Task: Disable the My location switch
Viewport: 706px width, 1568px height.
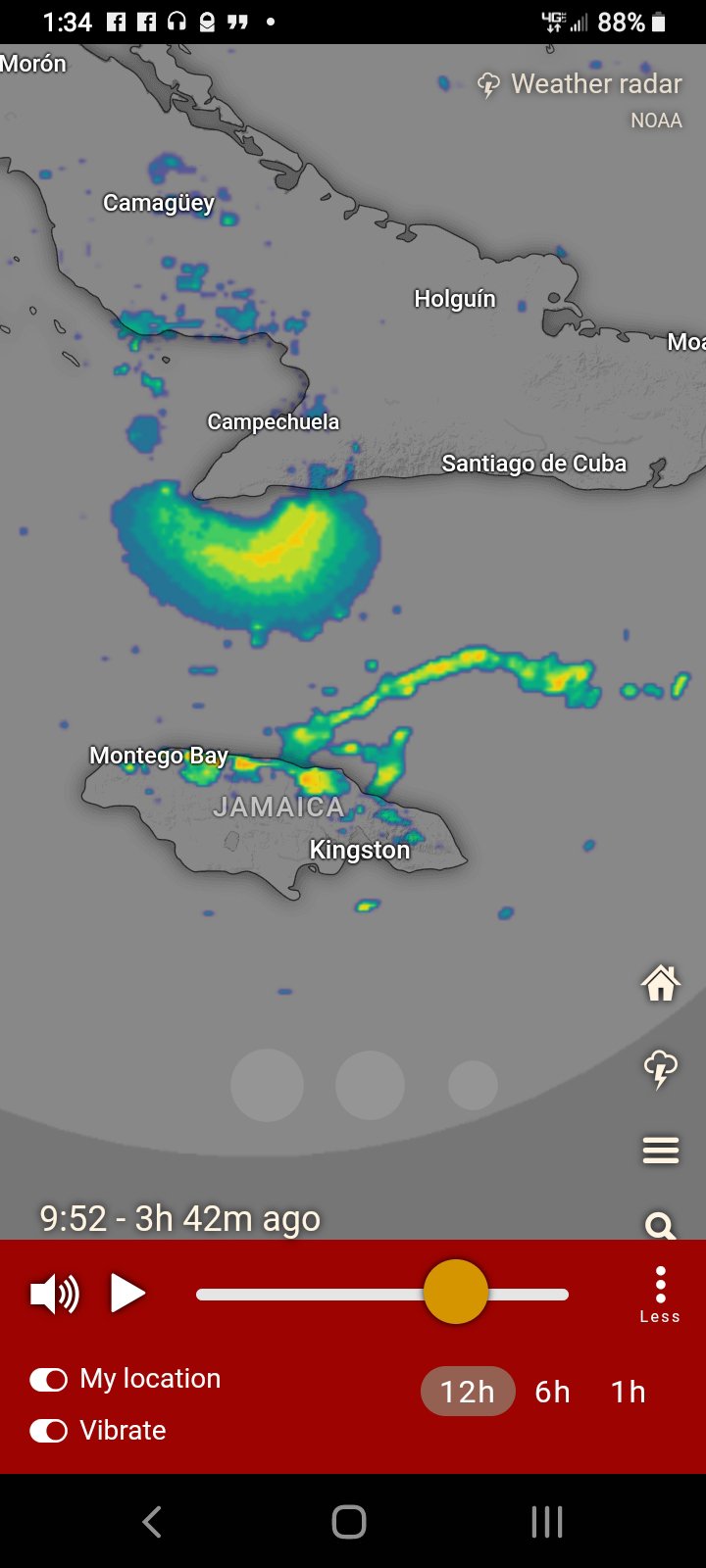Action: click(x=49, y=1379)
